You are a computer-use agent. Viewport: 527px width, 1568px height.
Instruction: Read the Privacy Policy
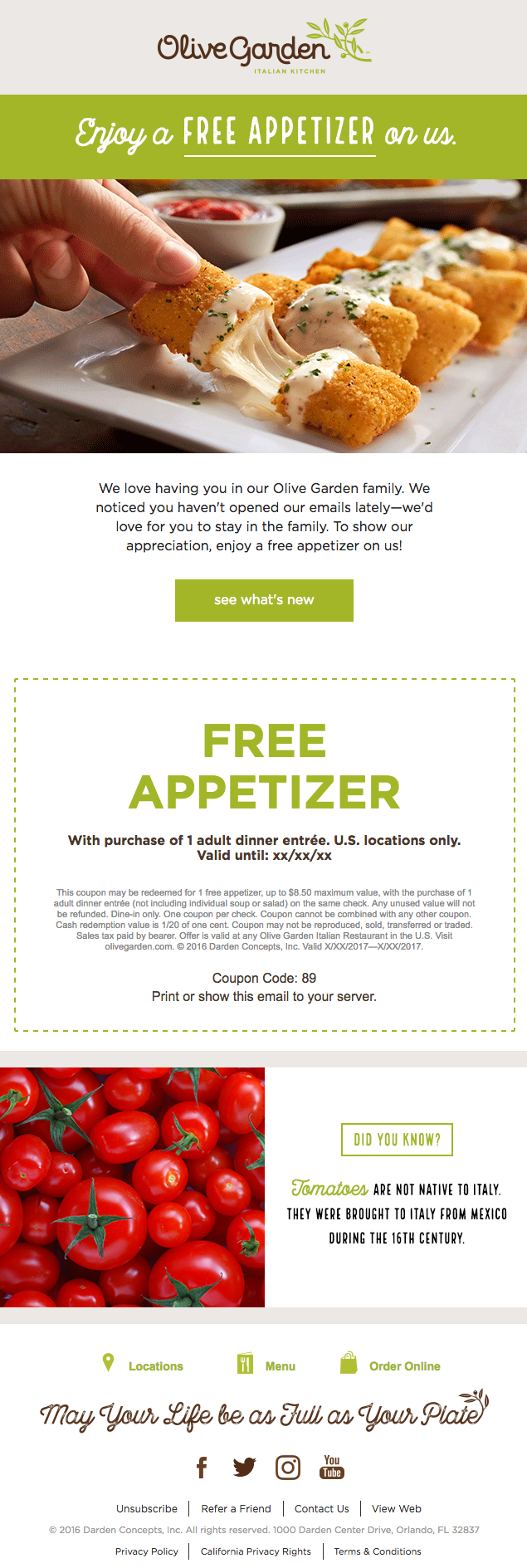147,1551
